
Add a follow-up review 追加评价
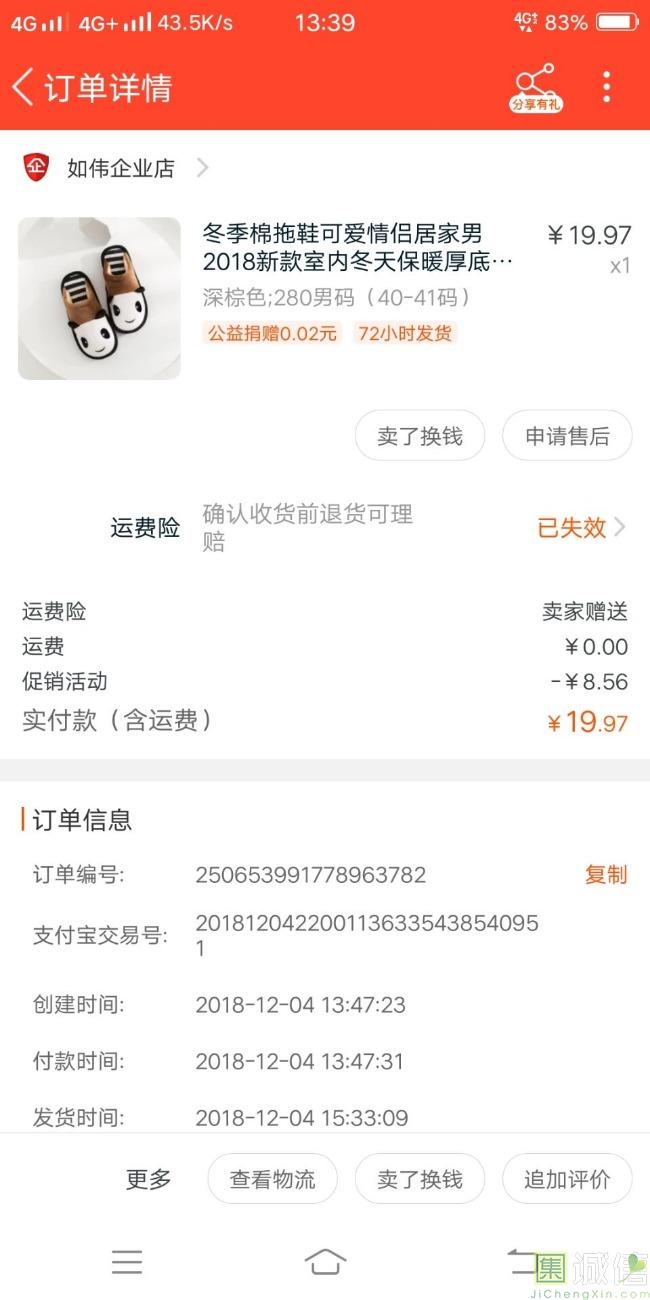tap(567, 1179)
